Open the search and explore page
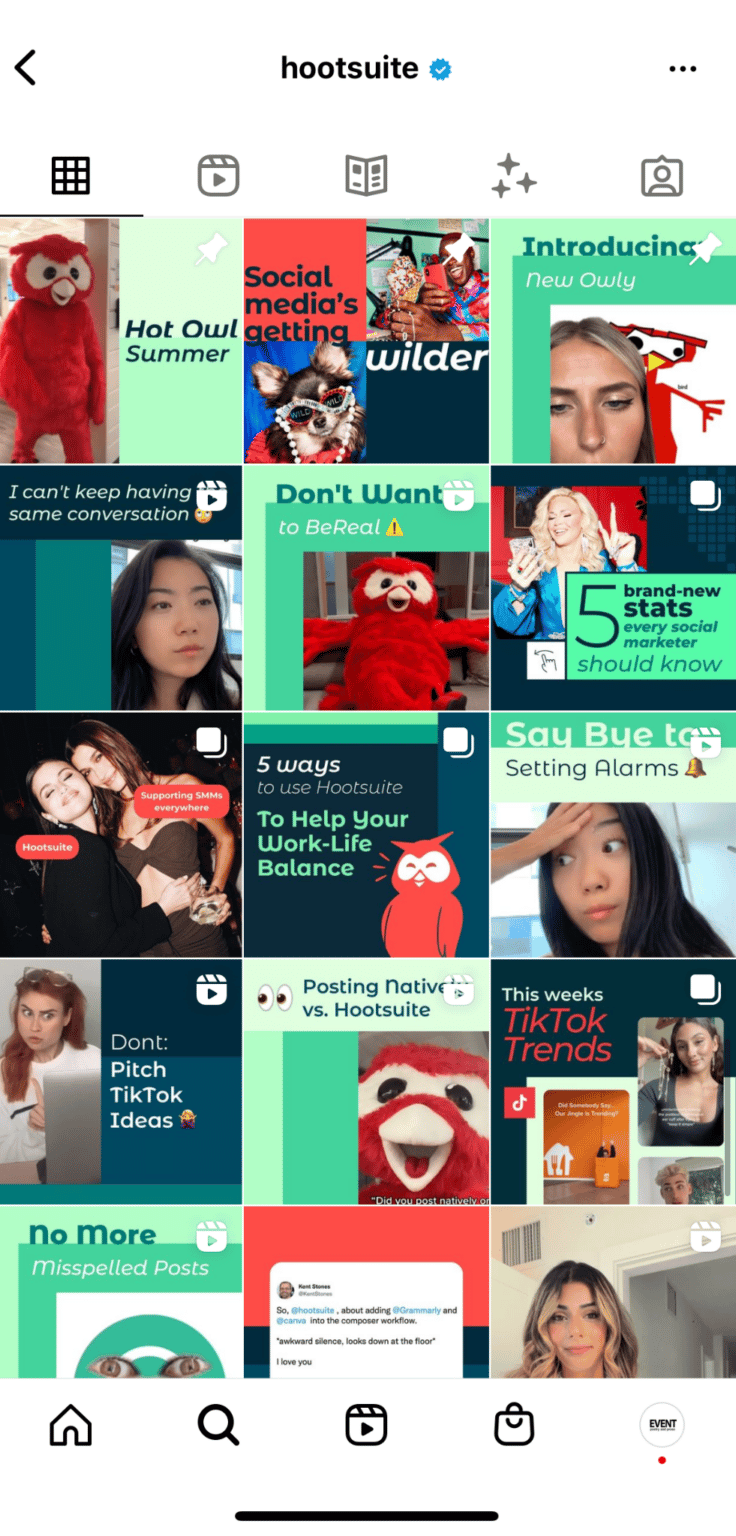This screenshot has width=736, height=1536. tap(218, 1424)
